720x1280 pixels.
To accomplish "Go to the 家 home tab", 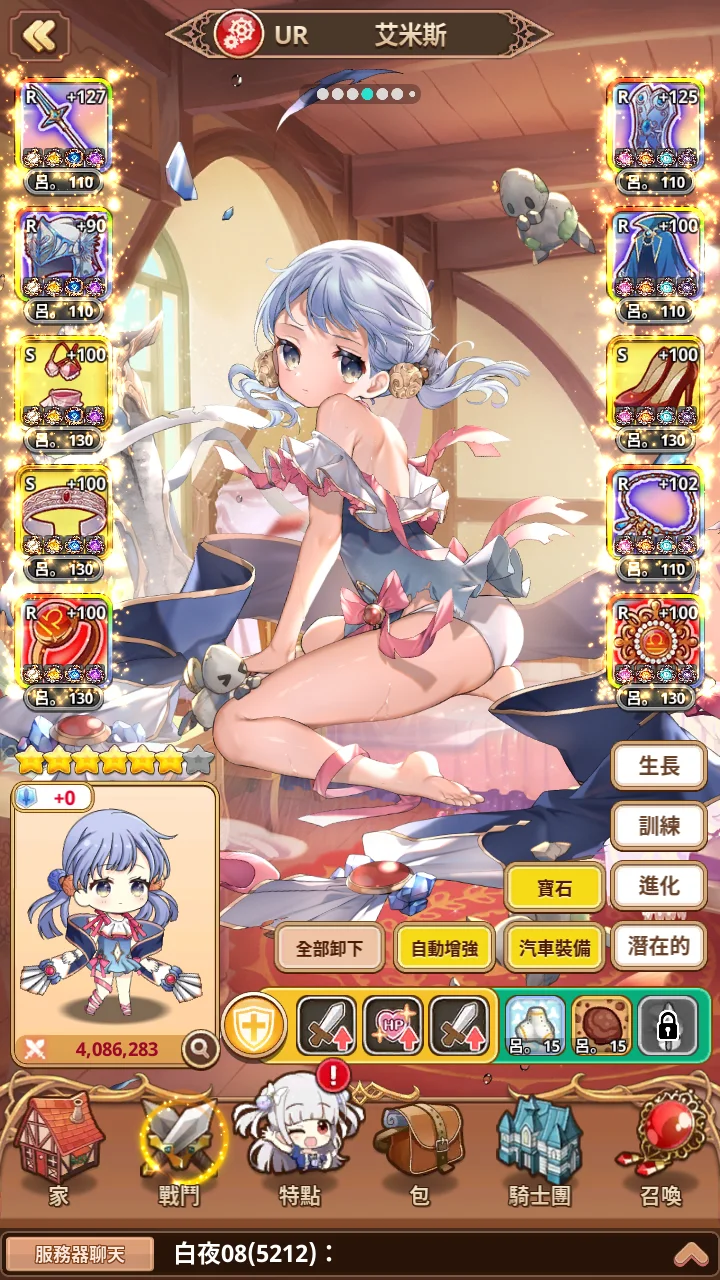I will pos(58,1150).
